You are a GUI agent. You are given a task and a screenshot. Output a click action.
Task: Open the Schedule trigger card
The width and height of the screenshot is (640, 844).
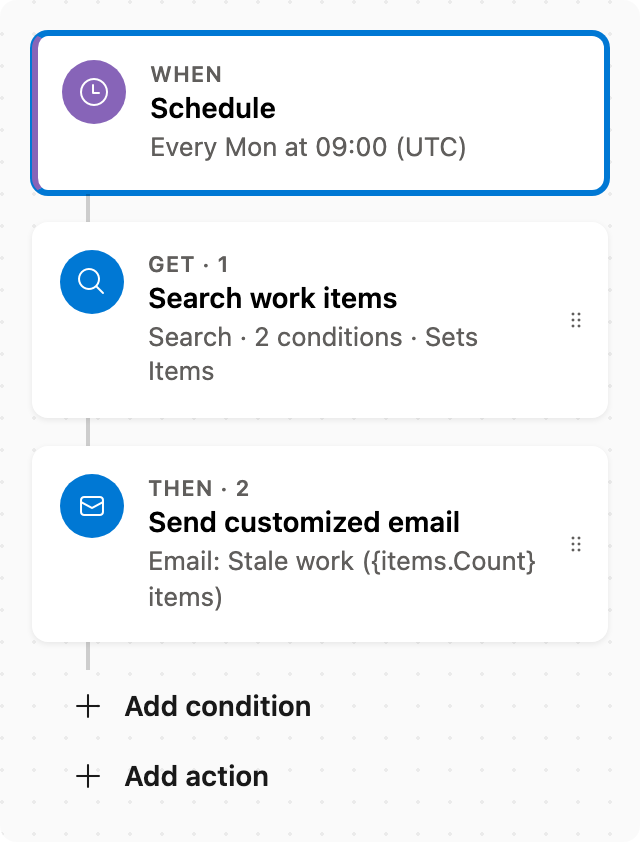[x=320, y=113]
